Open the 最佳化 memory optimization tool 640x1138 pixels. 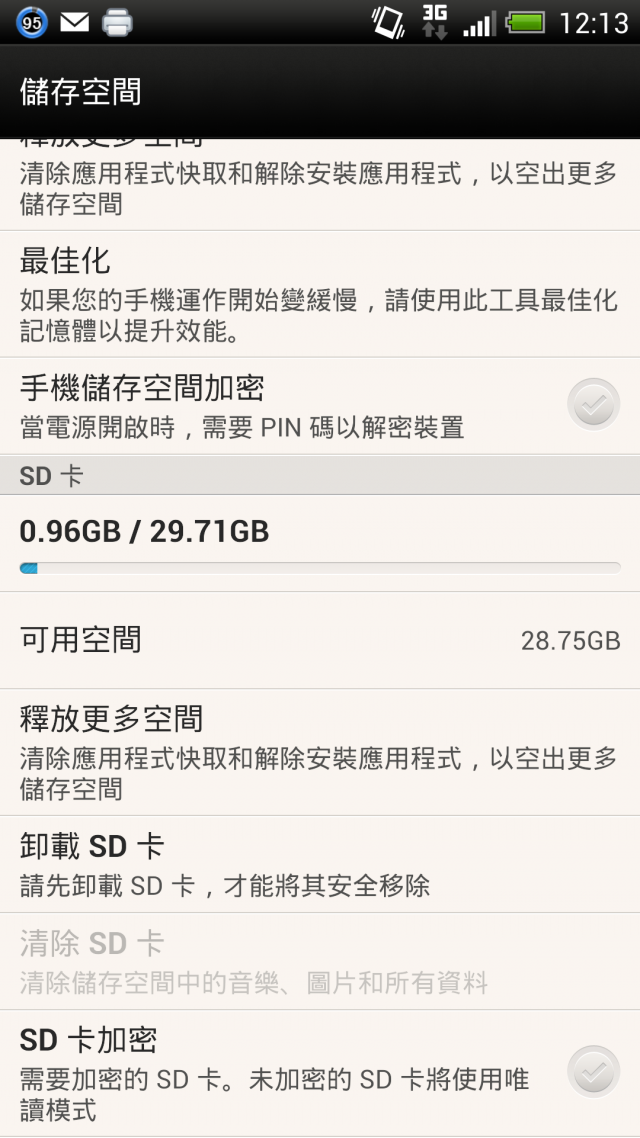(x=320, y=294)
